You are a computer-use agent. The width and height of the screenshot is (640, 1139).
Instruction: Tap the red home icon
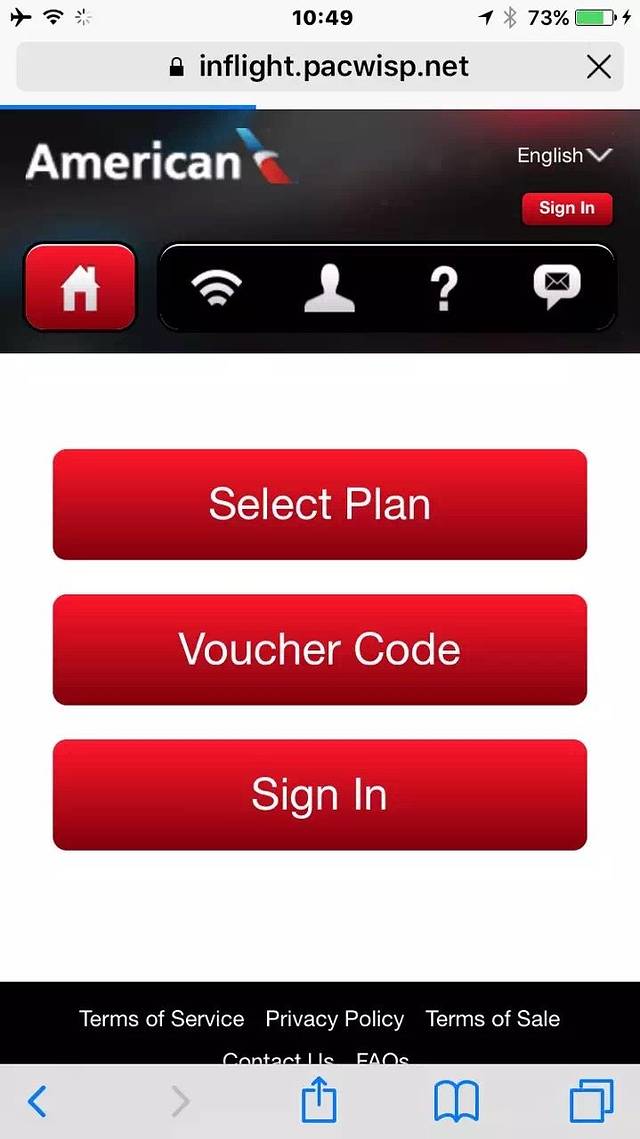80,288
